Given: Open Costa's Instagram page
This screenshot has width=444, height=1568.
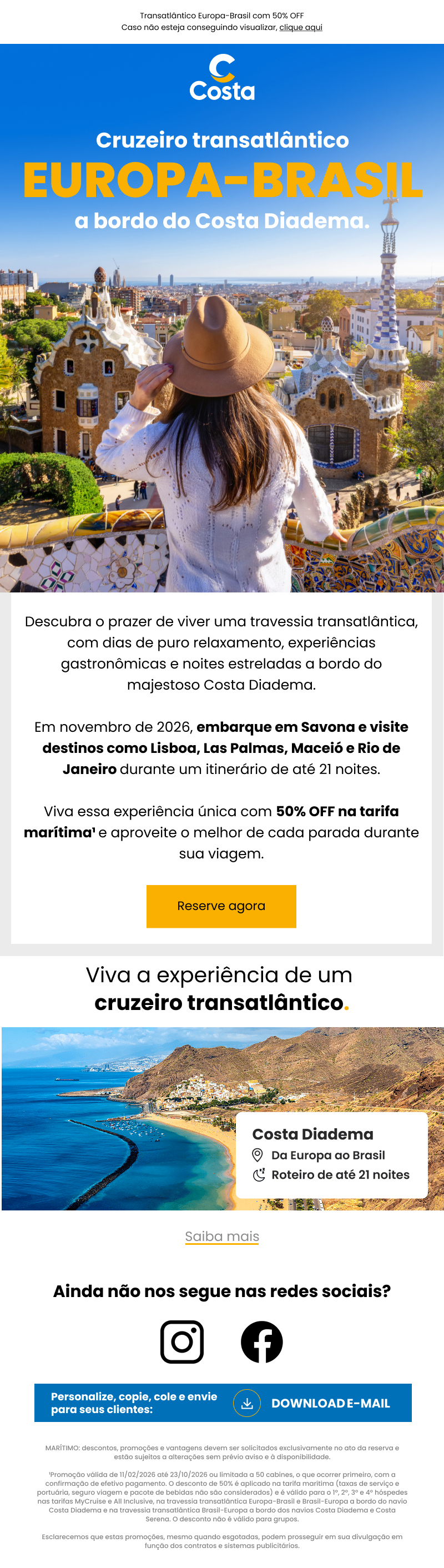Looking at the screenshot, I should click(x=182, y=1341).
